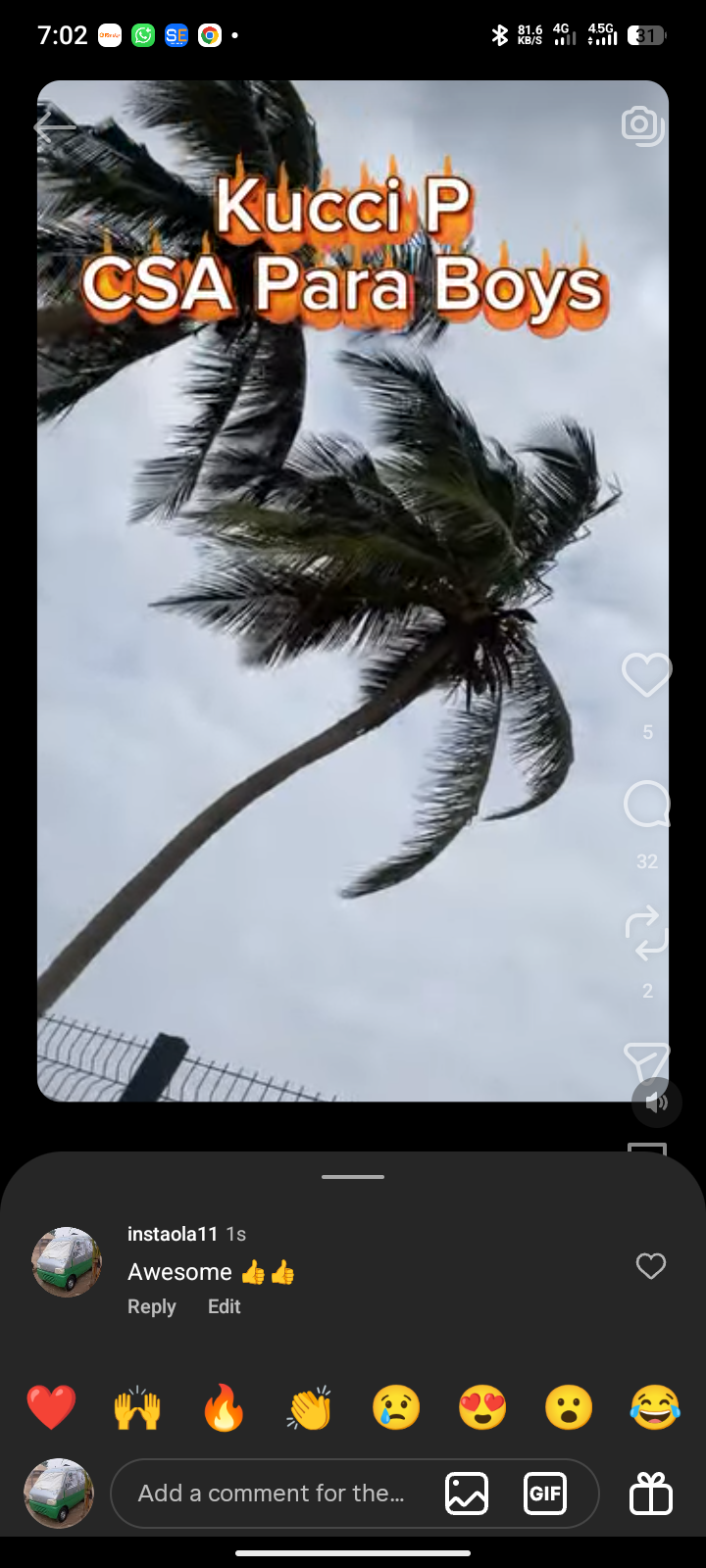
Task: Attach a photo to the comment
Action: [467, 1494]
